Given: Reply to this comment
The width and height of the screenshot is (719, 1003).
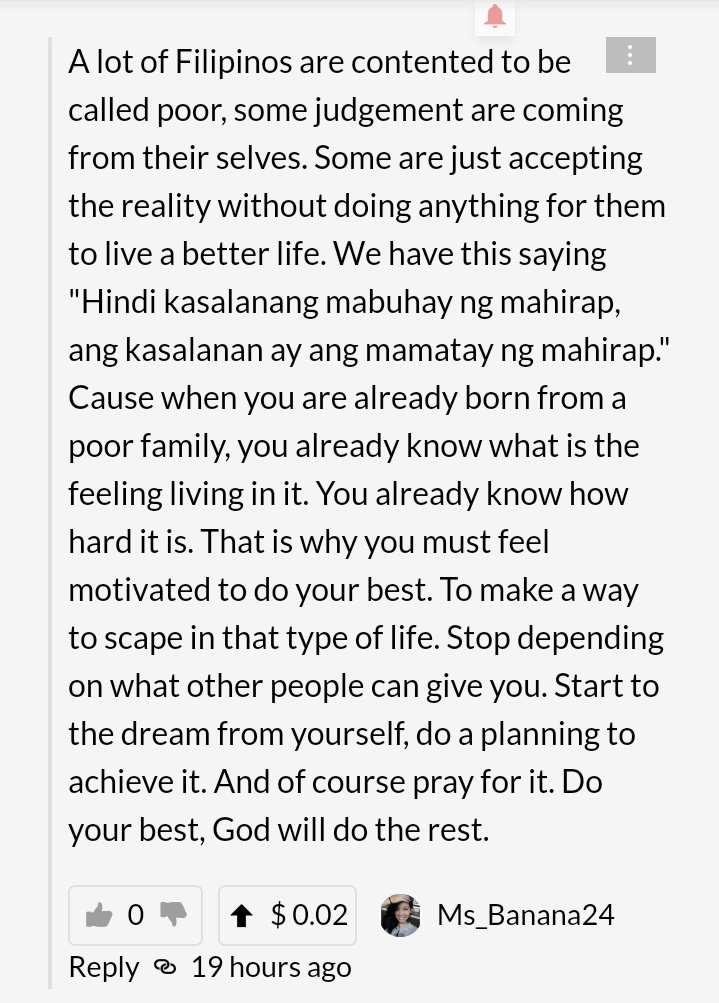Looking at the screenshot, I should [x=104, y=967].
